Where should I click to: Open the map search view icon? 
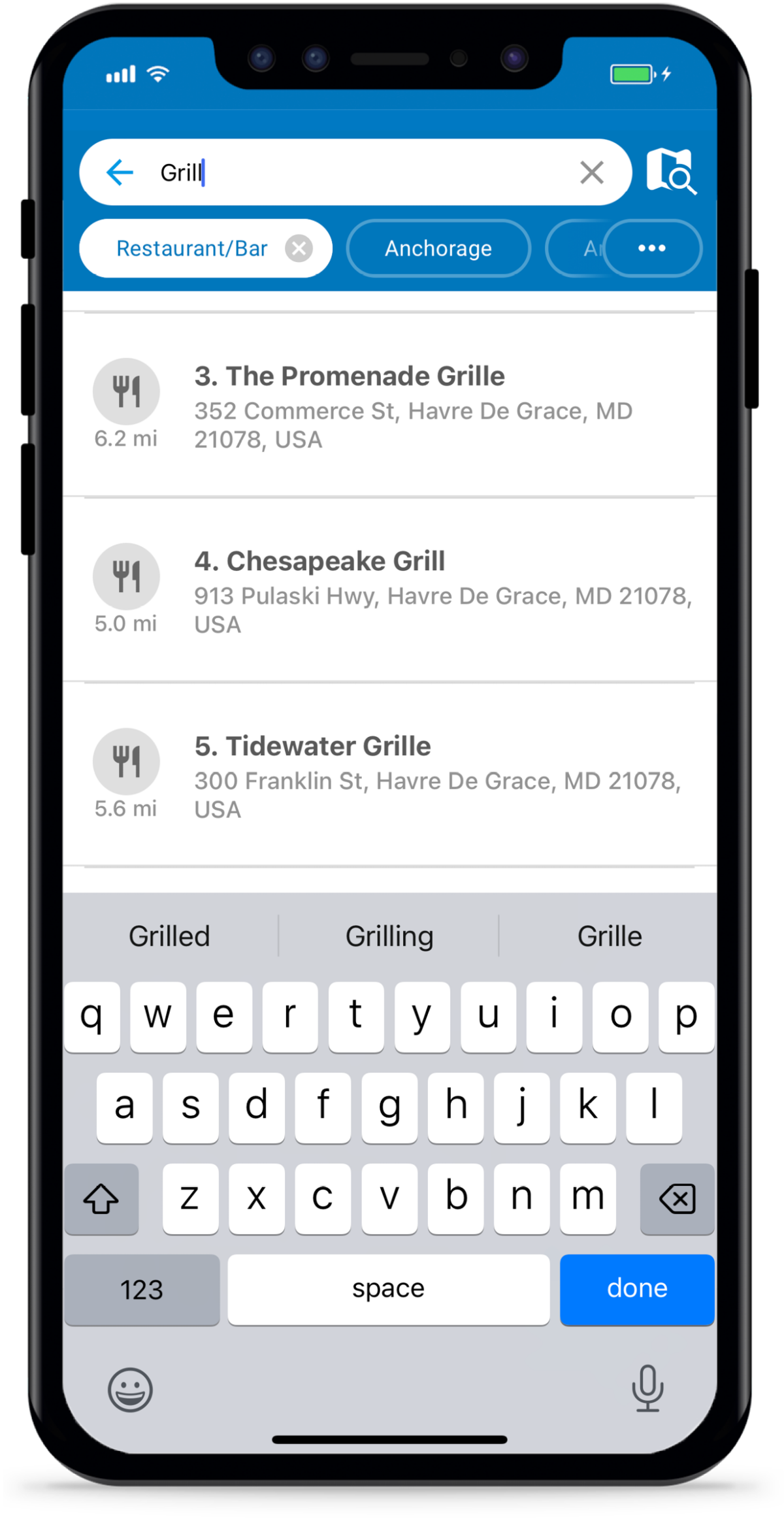[671, 172]
